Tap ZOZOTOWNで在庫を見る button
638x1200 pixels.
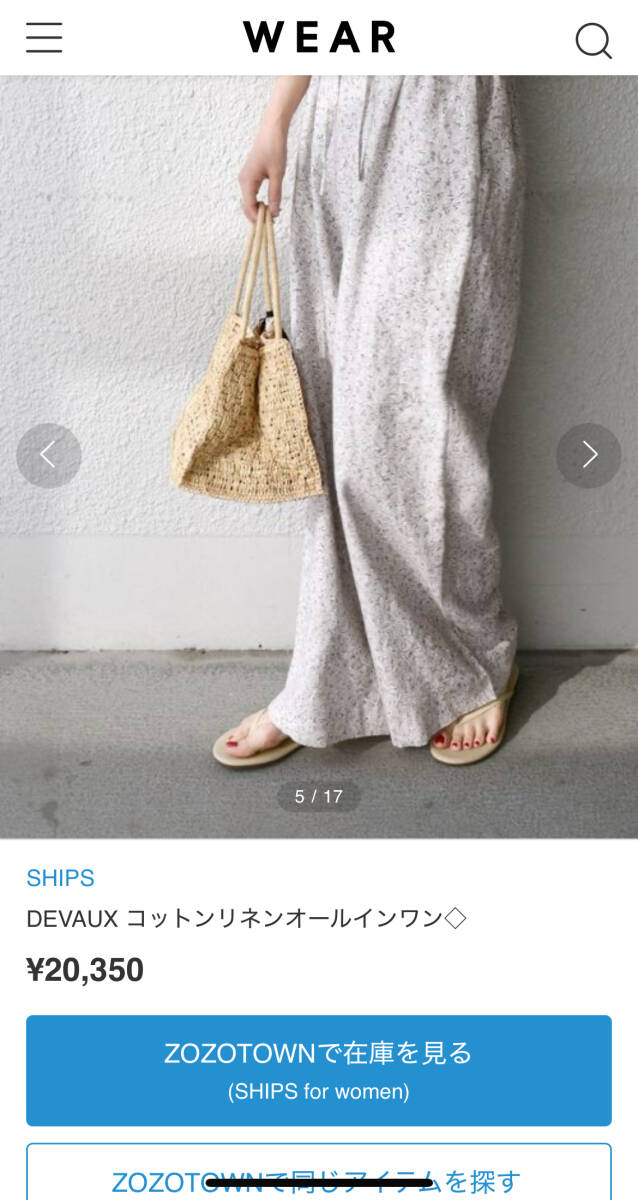point(319,1070)
